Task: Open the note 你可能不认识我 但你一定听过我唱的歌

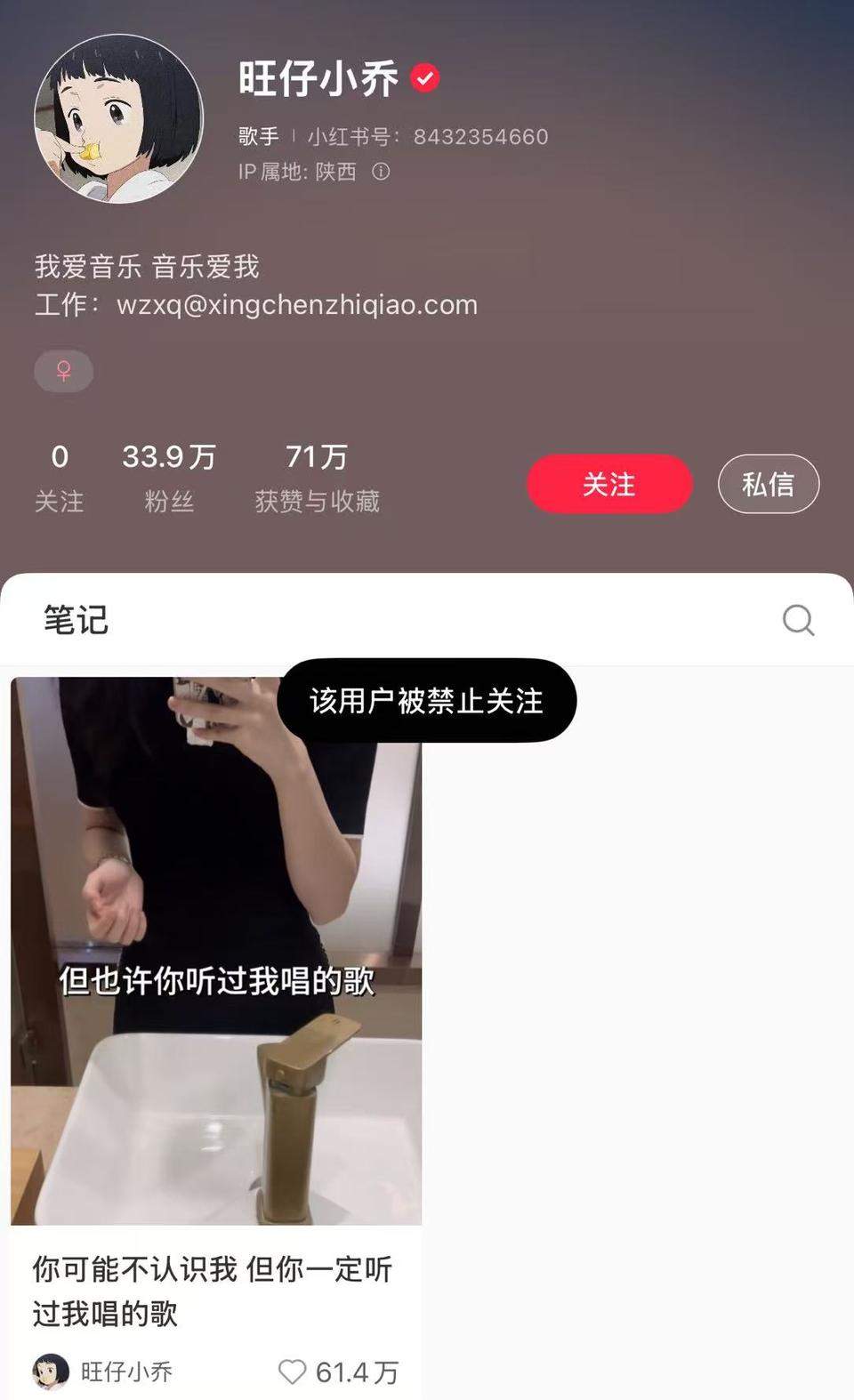Action: coord(216,952)
